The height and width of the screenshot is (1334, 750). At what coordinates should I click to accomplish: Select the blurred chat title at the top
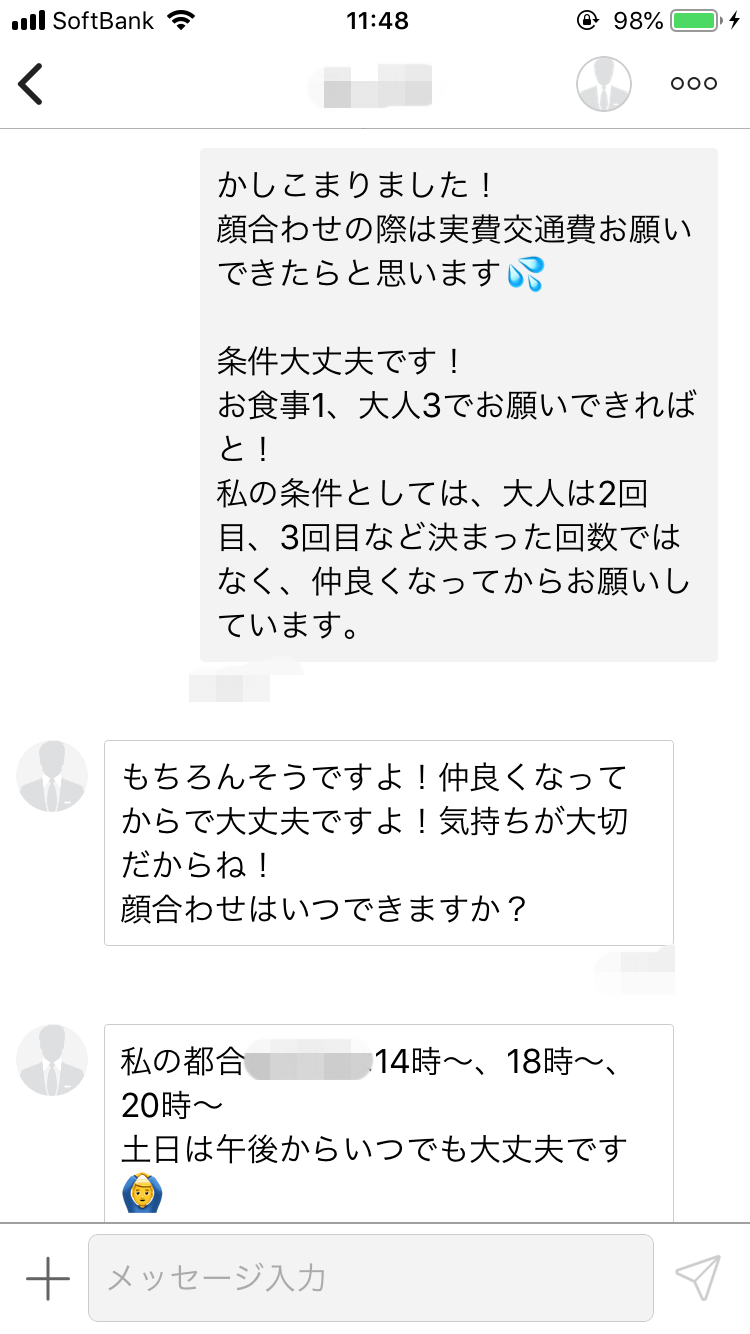(370, 84)
